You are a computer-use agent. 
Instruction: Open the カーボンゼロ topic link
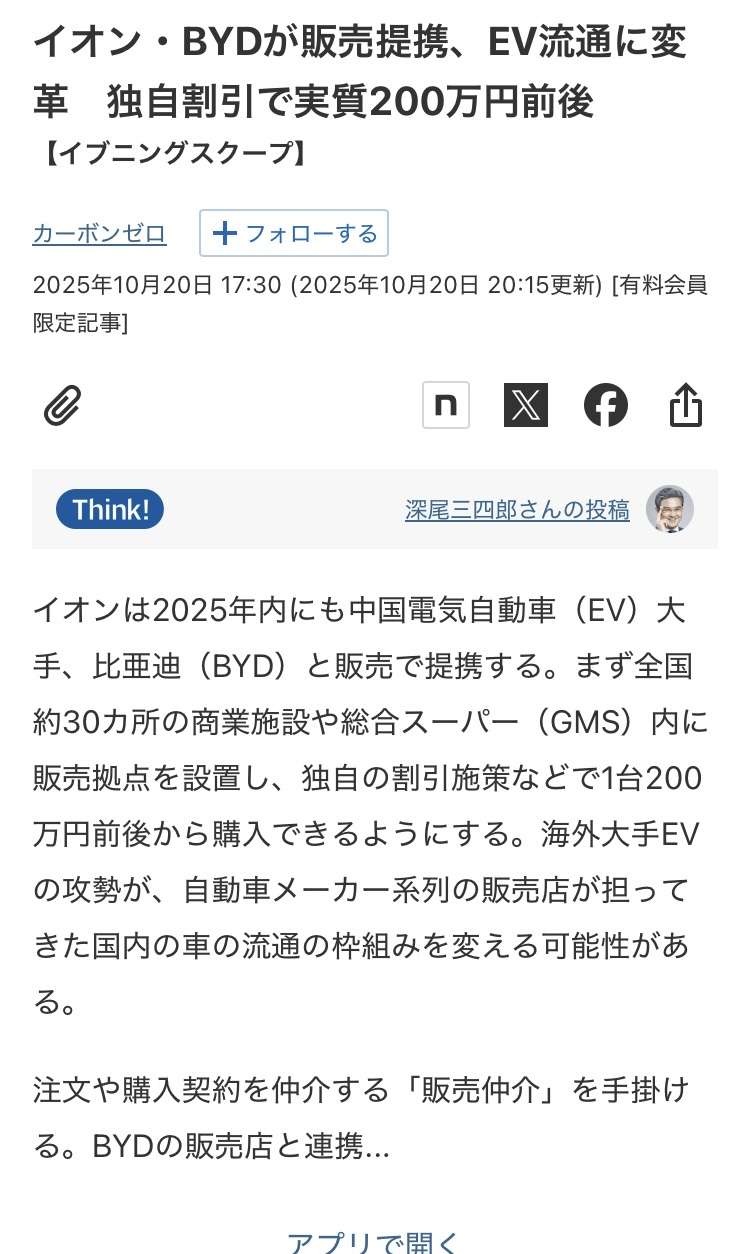tap(100, 234)
